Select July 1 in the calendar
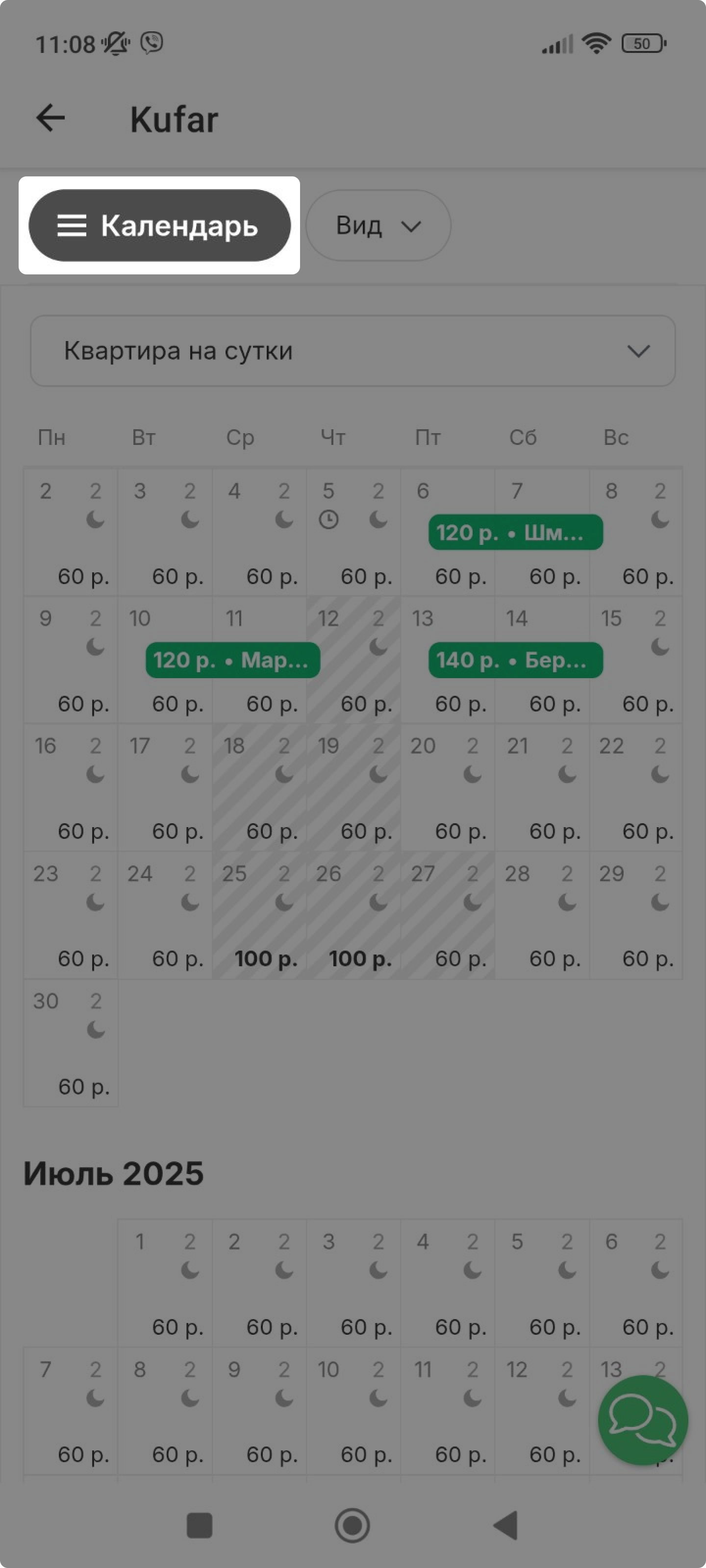Viewport: 706px width, 1568px height. tap(165, 1282)
